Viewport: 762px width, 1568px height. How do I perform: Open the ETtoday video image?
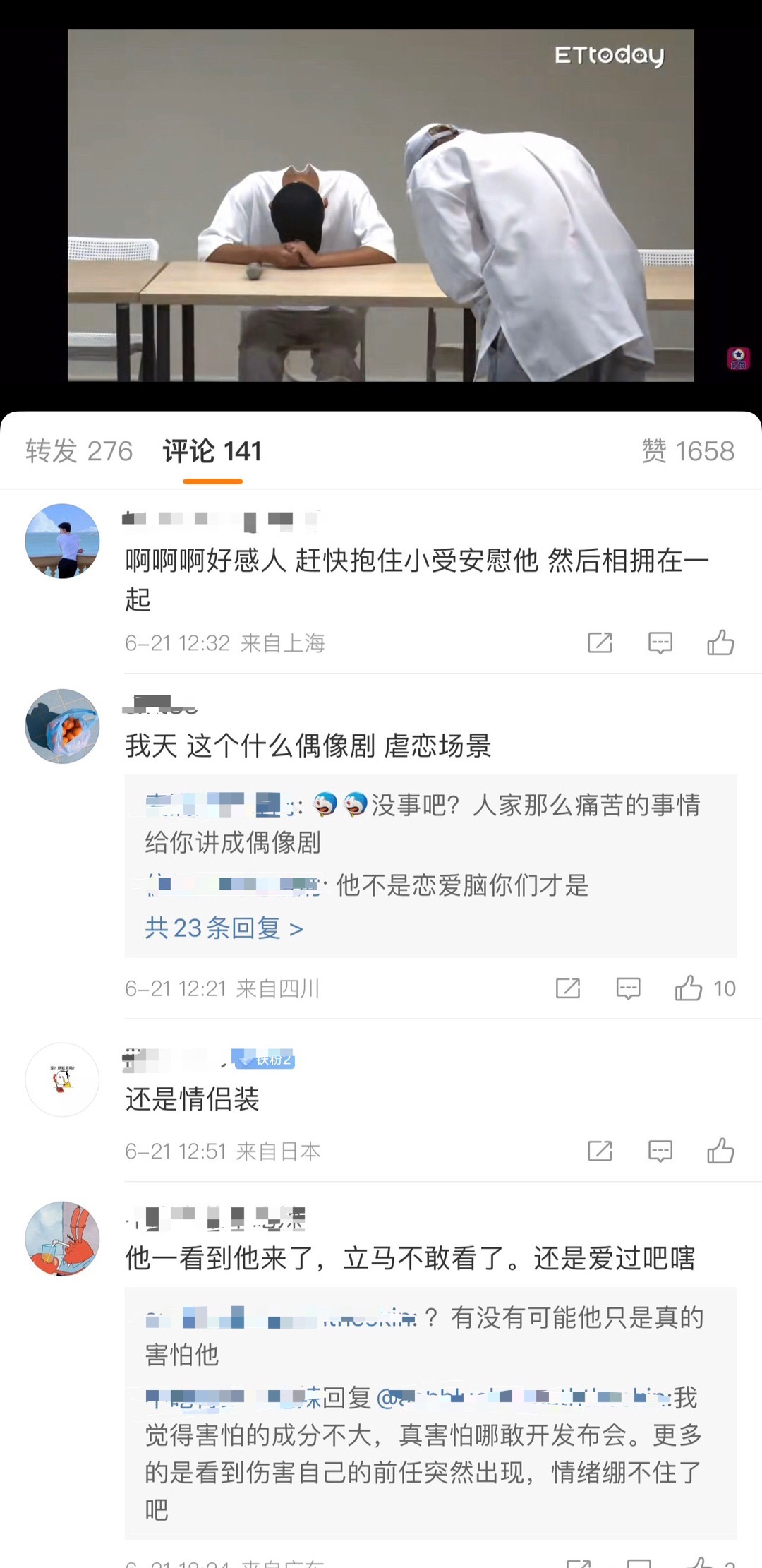click(x=380, y=205)
